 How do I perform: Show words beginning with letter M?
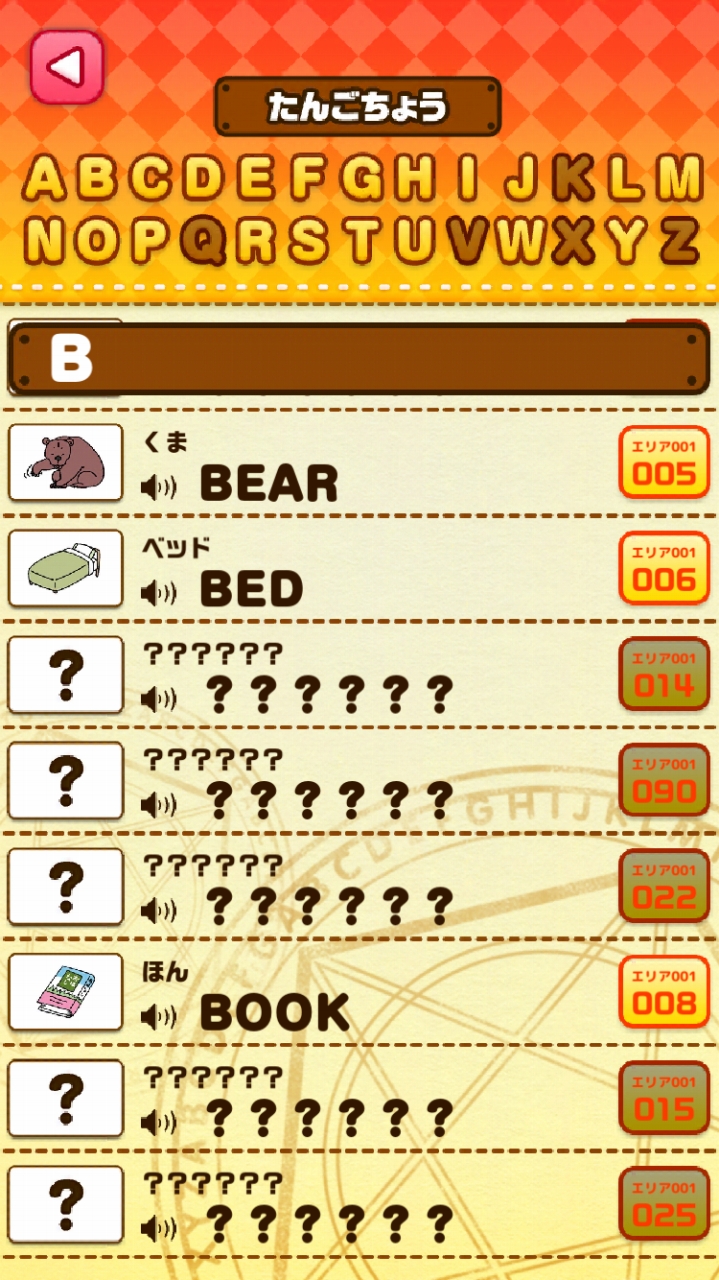click(x=680, y=180)
